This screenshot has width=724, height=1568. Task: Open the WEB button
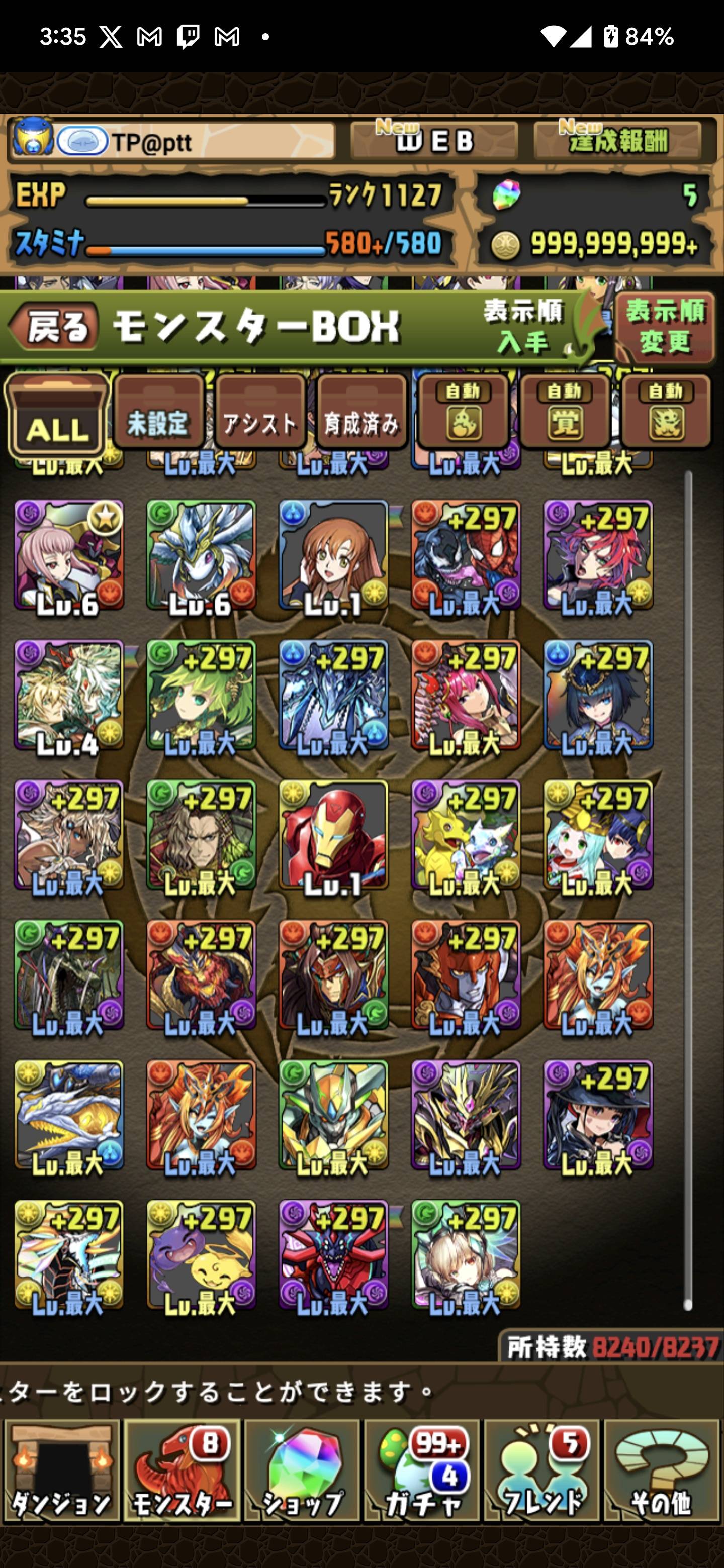tap(433, 141)
